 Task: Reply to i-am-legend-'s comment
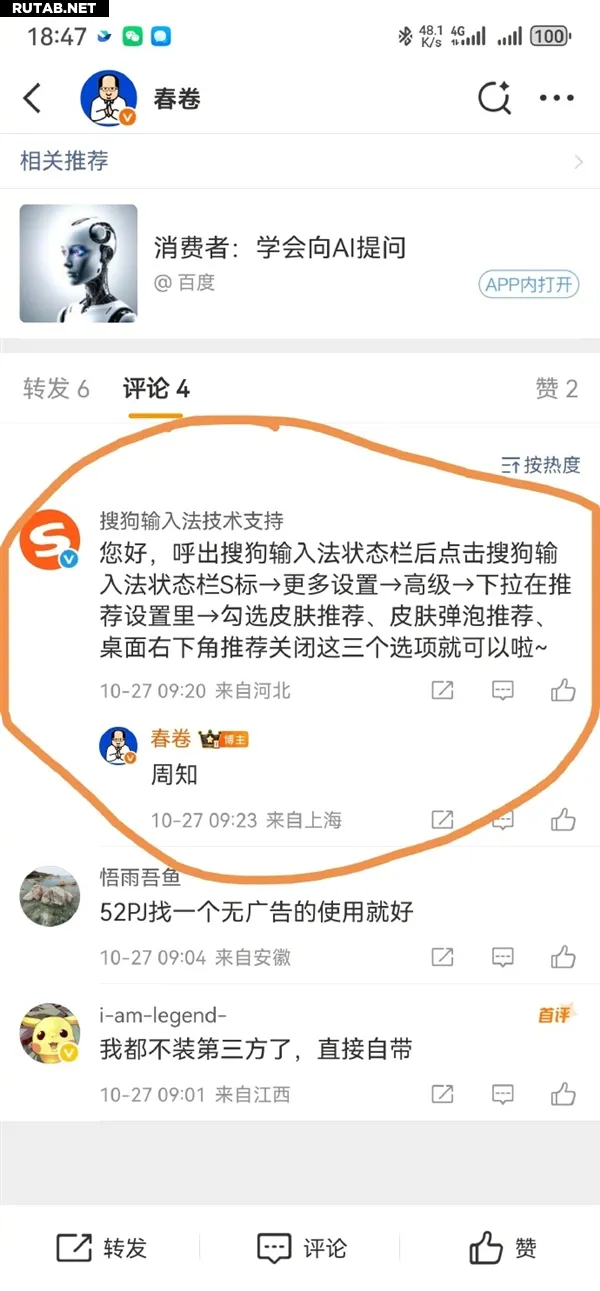click(503, 1094)
